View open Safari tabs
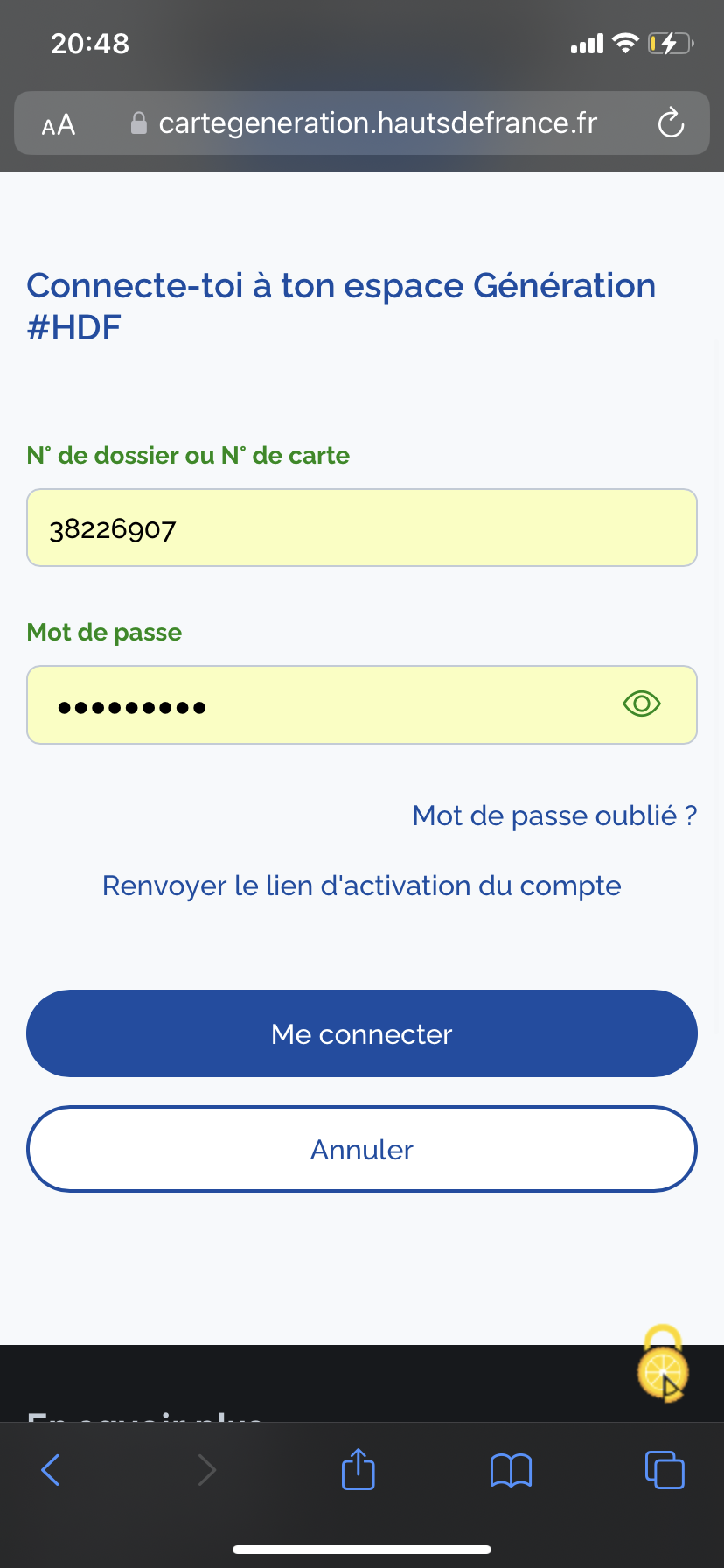 [x=664, y=1469]
